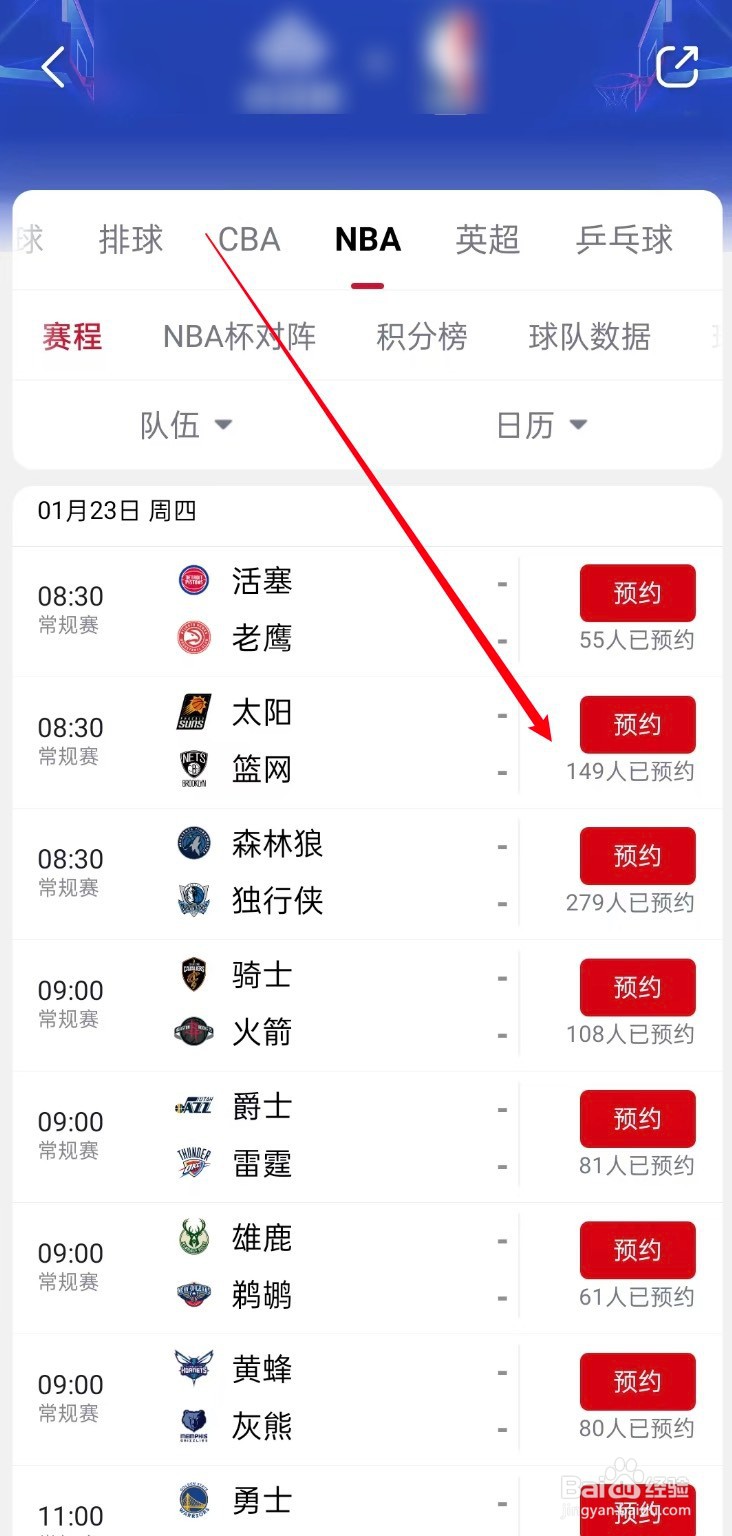732x1536 pixels.
Task: Click 预约 for the 太阳 vs 篮网 game
Action: click(637, 725)
